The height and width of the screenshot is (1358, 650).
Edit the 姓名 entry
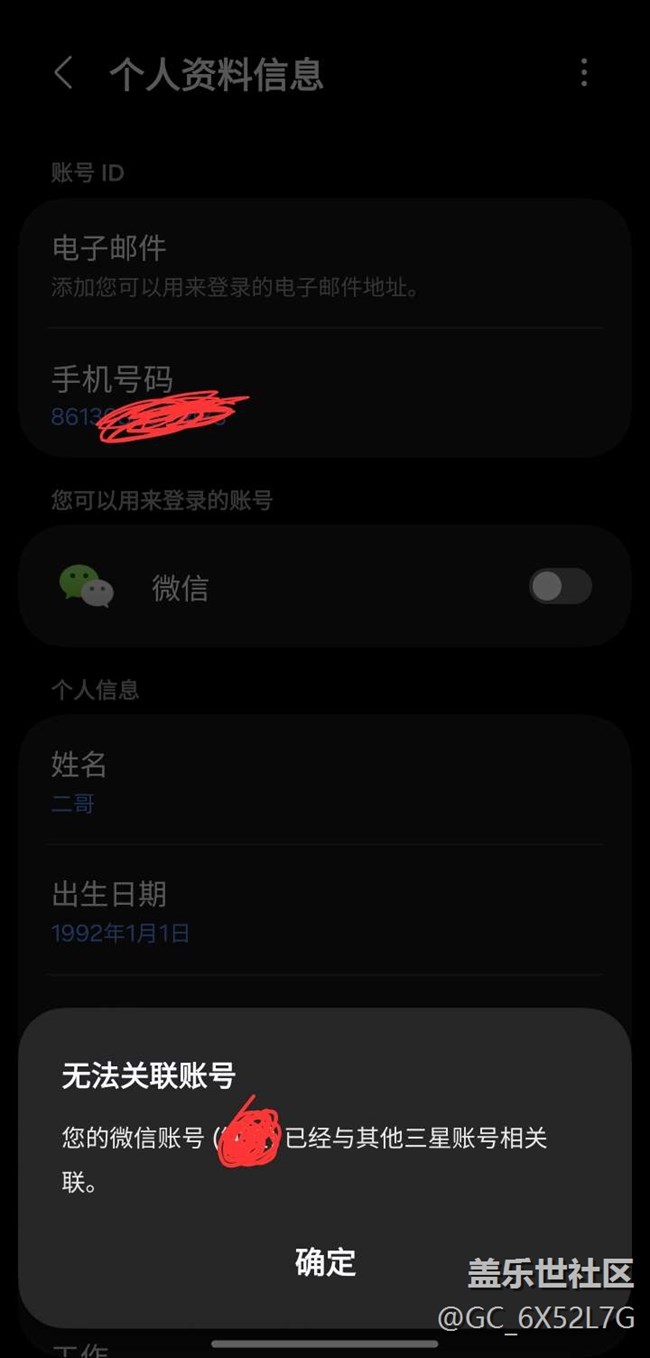click(325, 782)
